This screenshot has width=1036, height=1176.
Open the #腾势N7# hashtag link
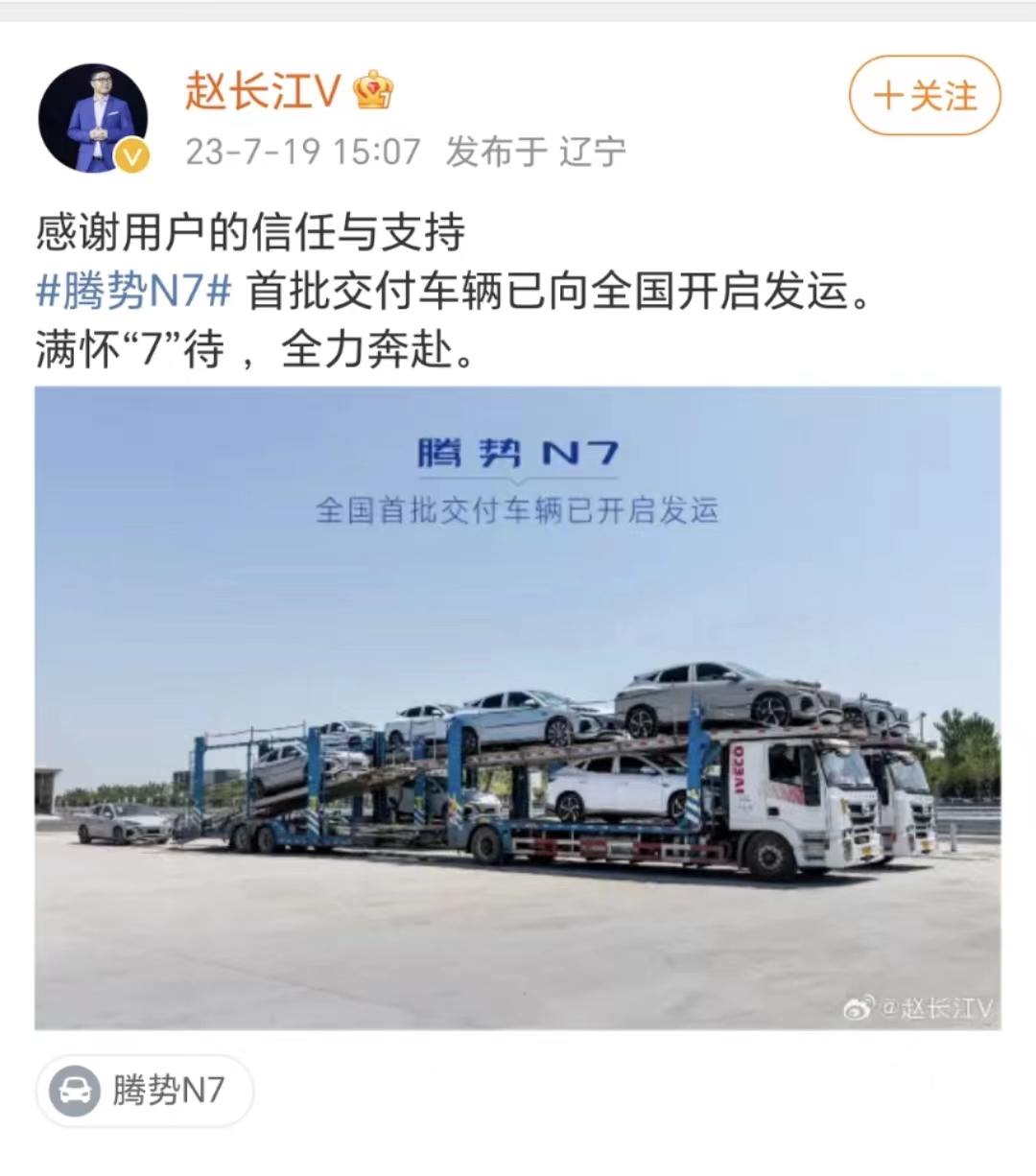(133, 291)
